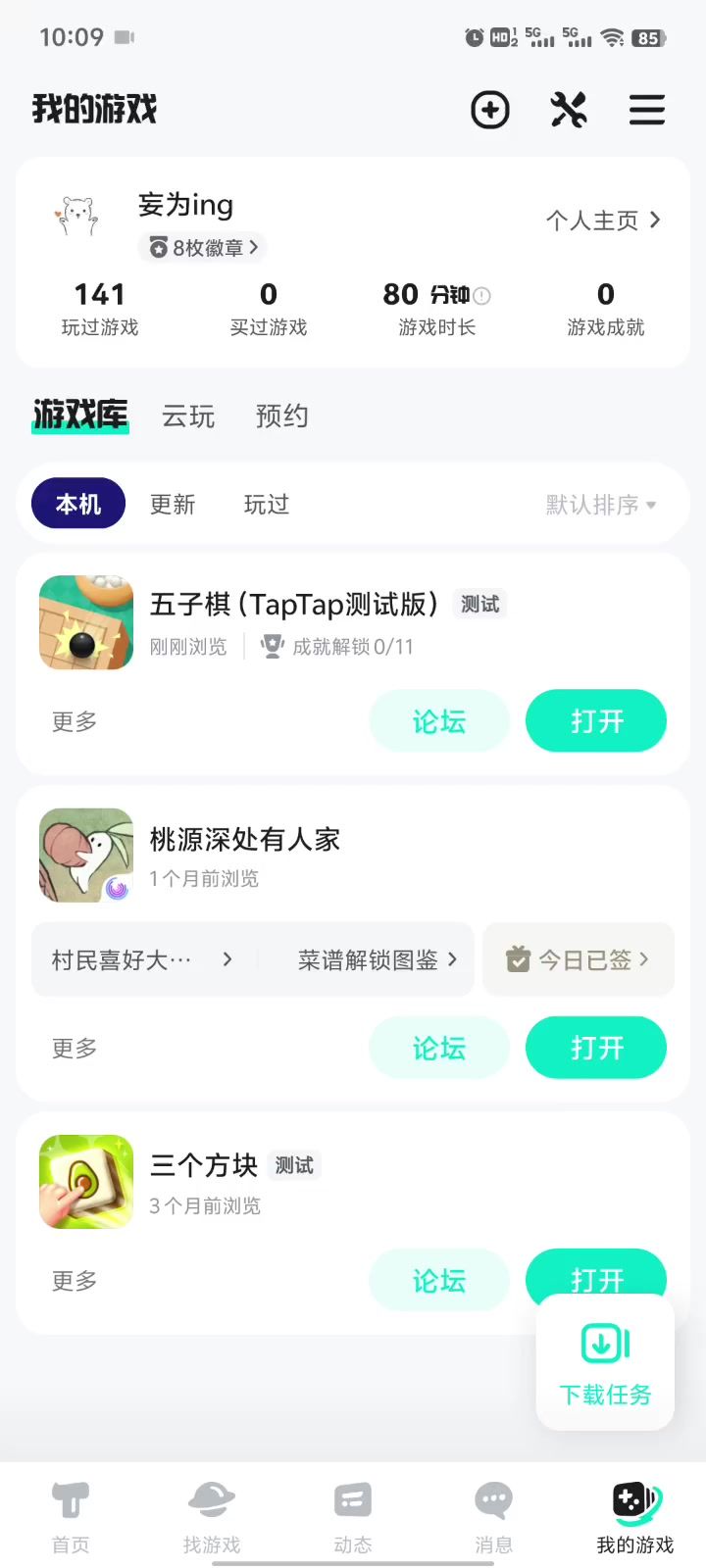Select the 玩过 filter
This screenshot has height=1568, width=706.
[267, 504]
